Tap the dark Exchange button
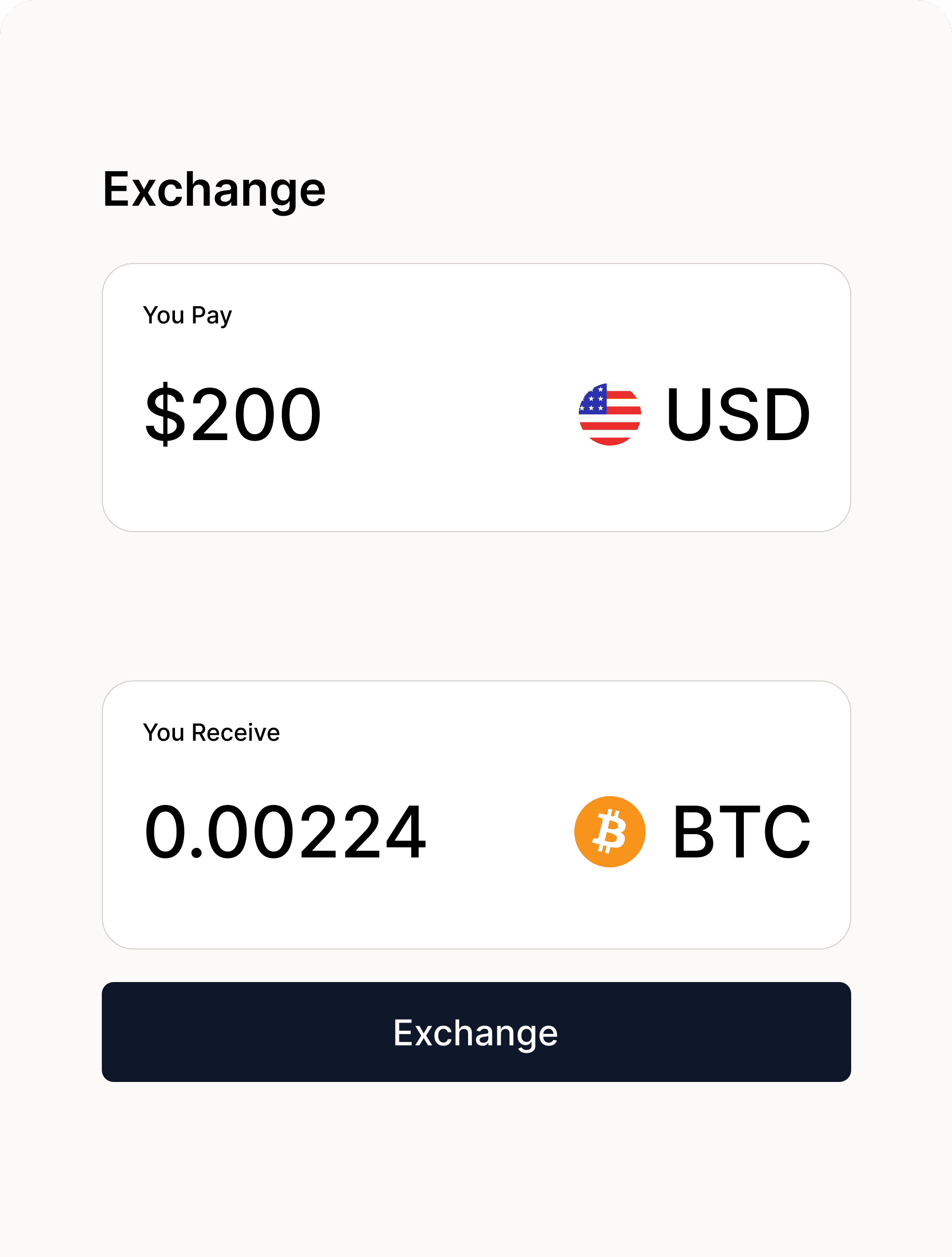 click(476, 1032)
